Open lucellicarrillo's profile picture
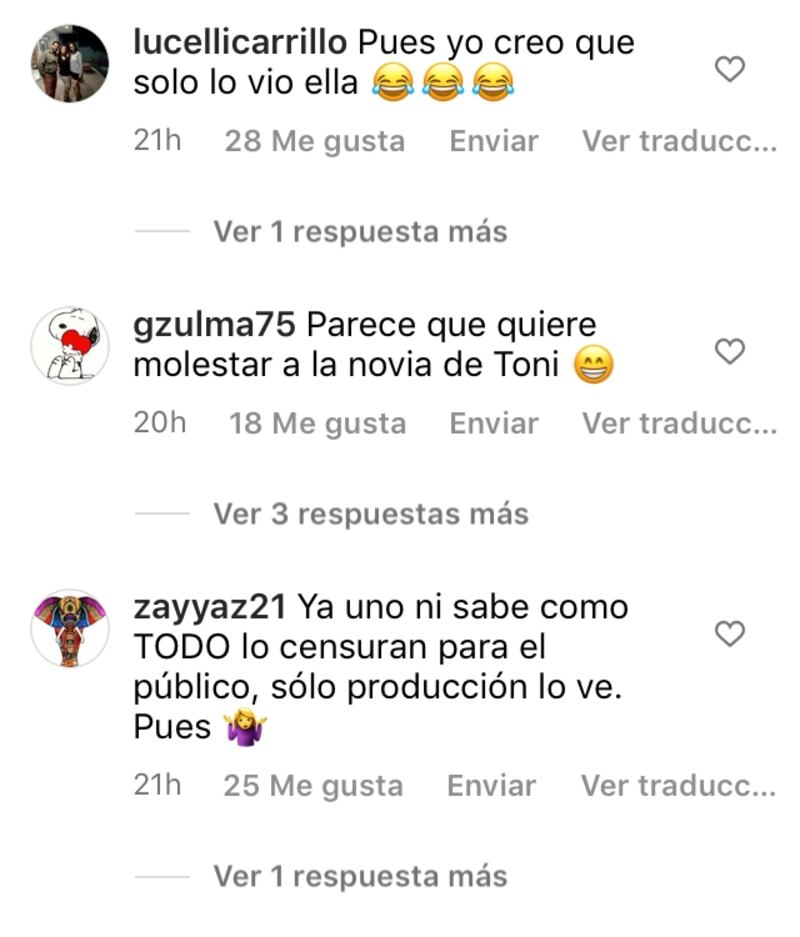This screenshot has height=937, width=800. [70, 64]
